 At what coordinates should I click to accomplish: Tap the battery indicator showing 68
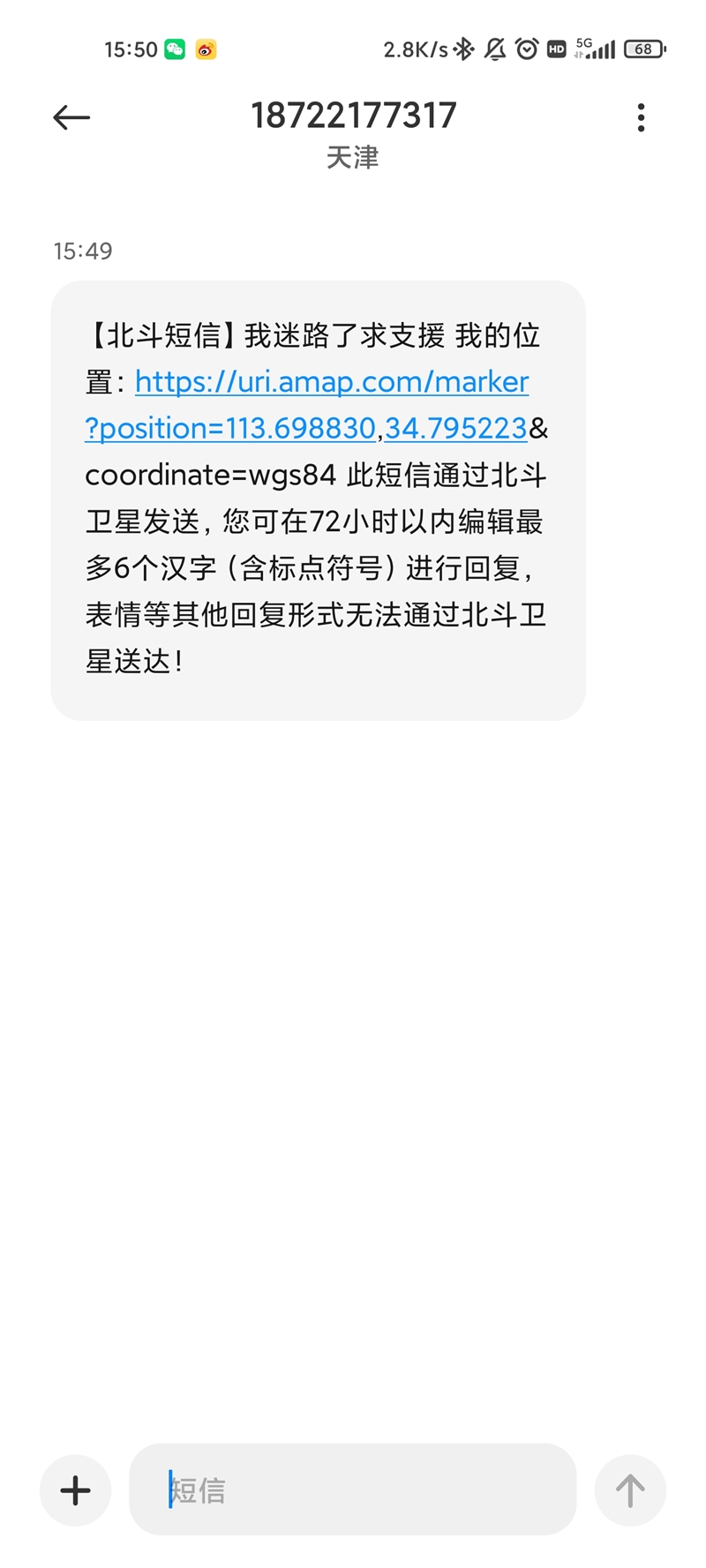point(643,49)
